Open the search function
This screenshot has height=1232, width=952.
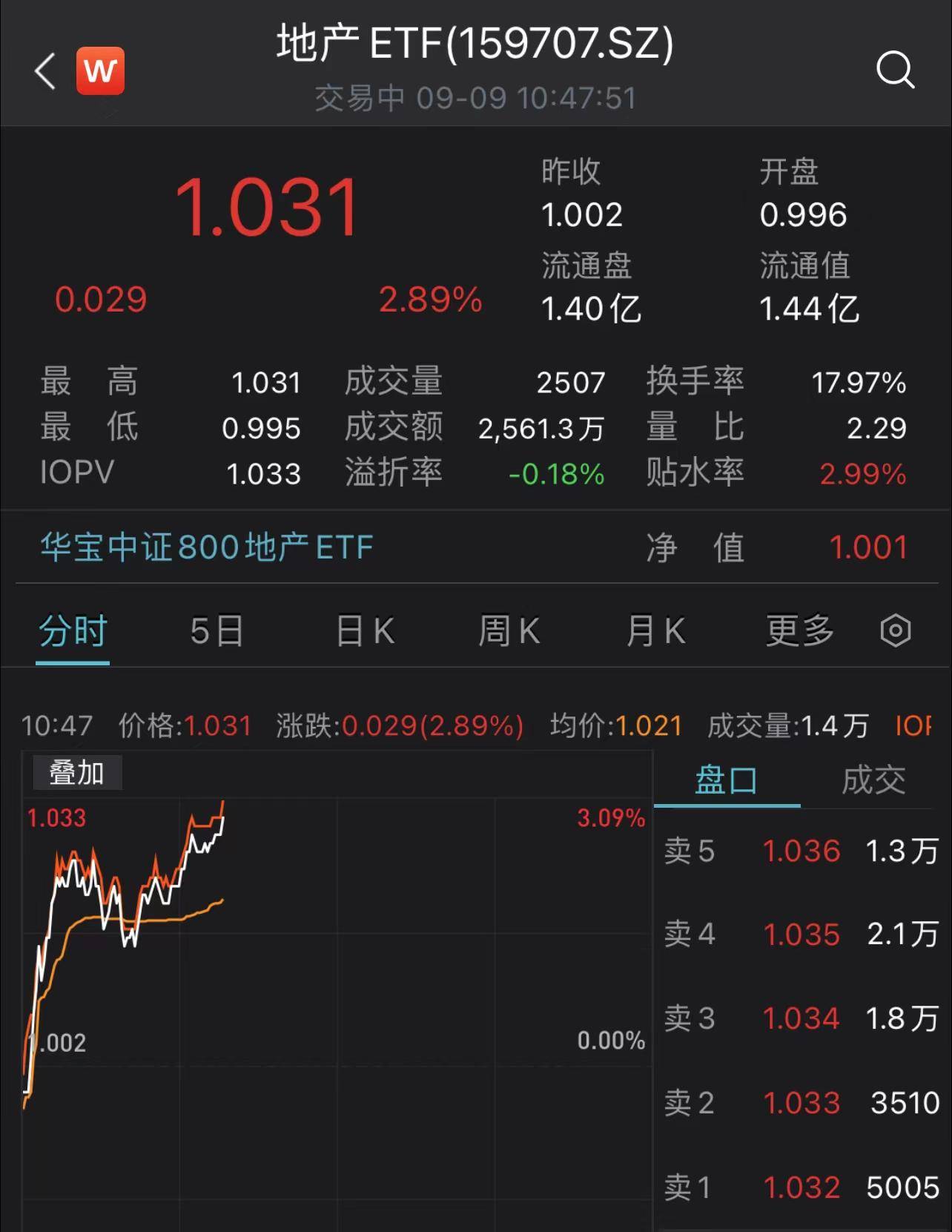click(x=896, y=70)
